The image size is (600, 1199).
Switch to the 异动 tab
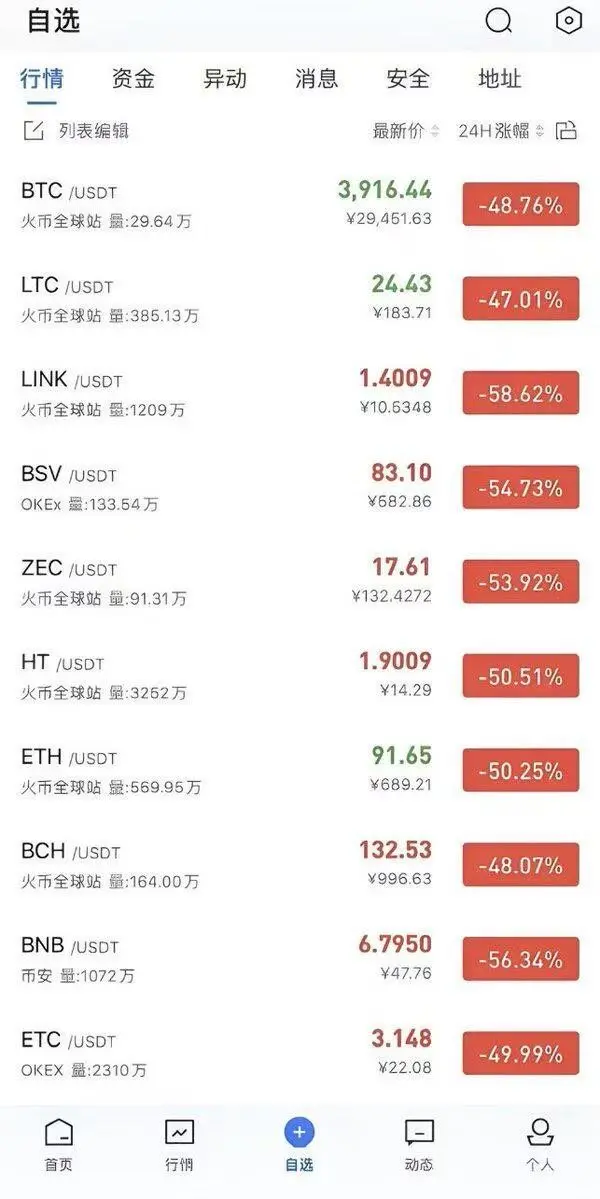(225, 79)
